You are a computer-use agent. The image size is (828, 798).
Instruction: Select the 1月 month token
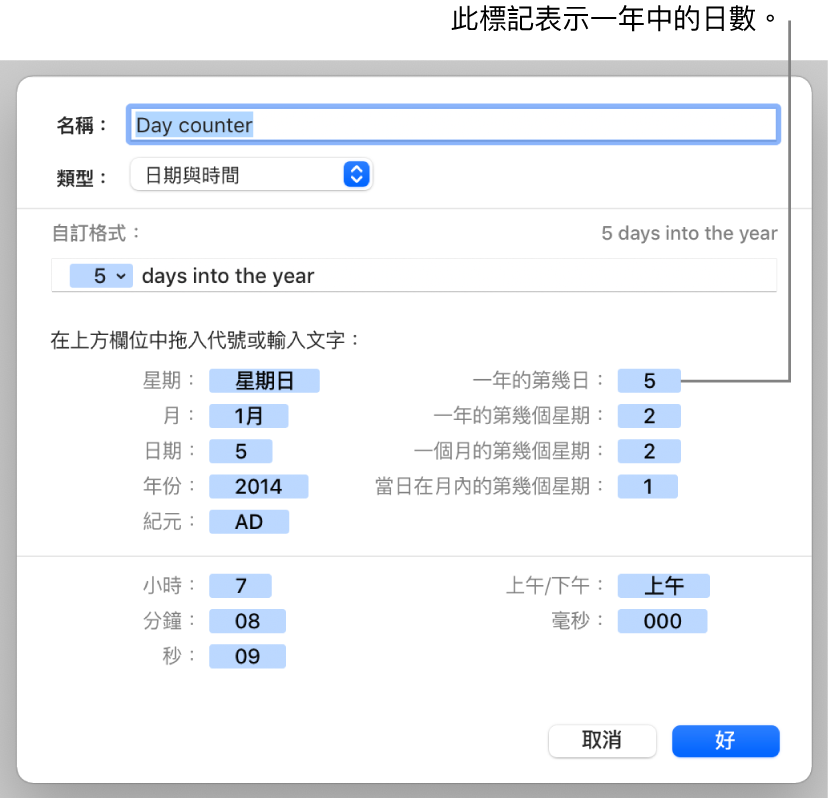[x=248, y=416]
